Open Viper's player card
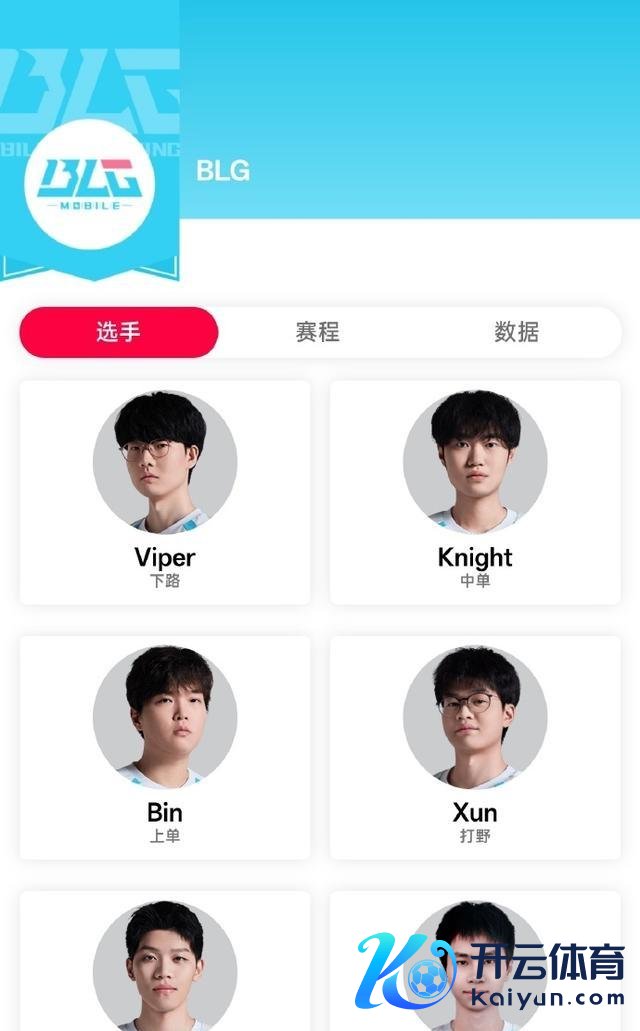640x1031 pixels. click(x=165, y=492)
